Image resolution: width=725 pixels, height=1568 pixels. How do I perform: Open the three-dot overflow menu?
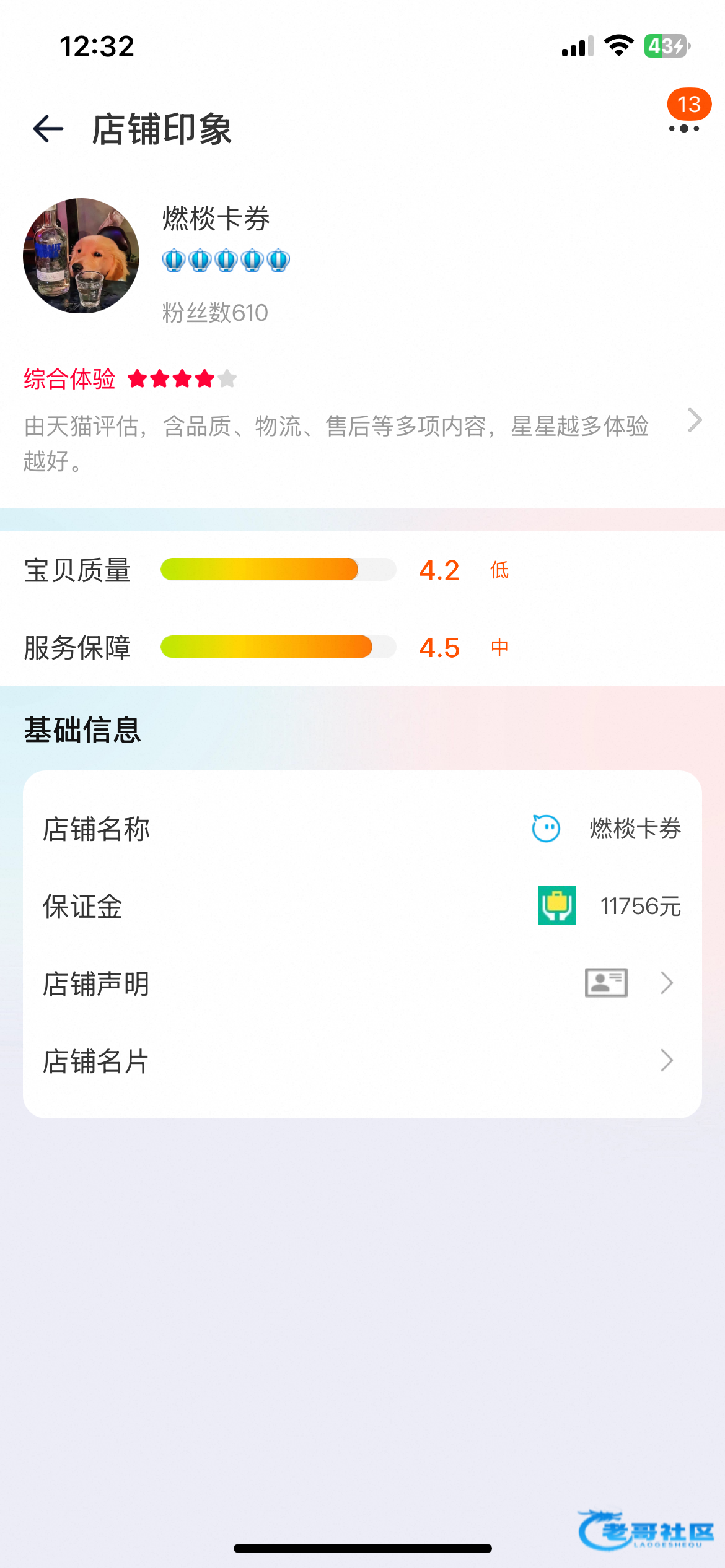coord(683,128)
